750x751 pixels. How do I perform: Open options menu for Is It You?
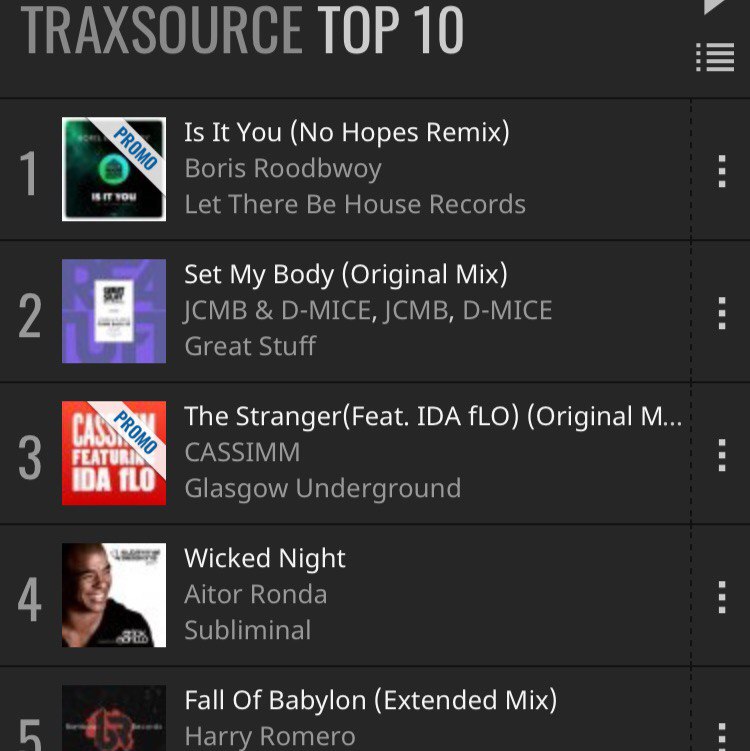(721, 172)
